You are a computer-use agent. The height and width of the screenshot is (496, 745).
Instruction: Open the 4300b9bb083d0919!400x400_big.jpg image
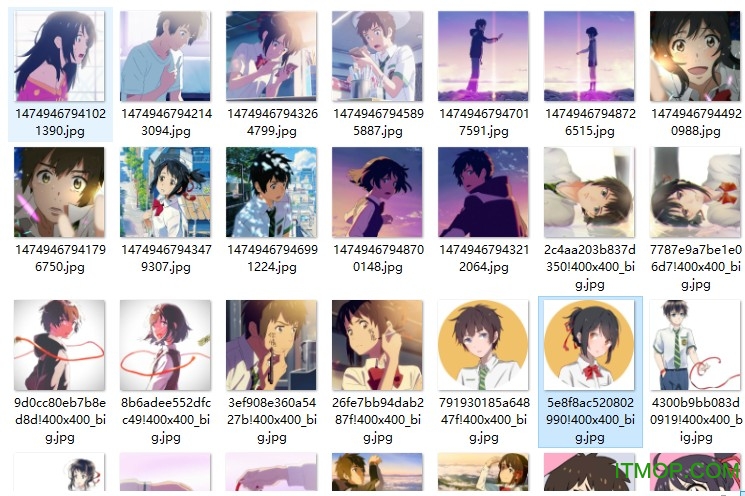(x=695, y=345)
